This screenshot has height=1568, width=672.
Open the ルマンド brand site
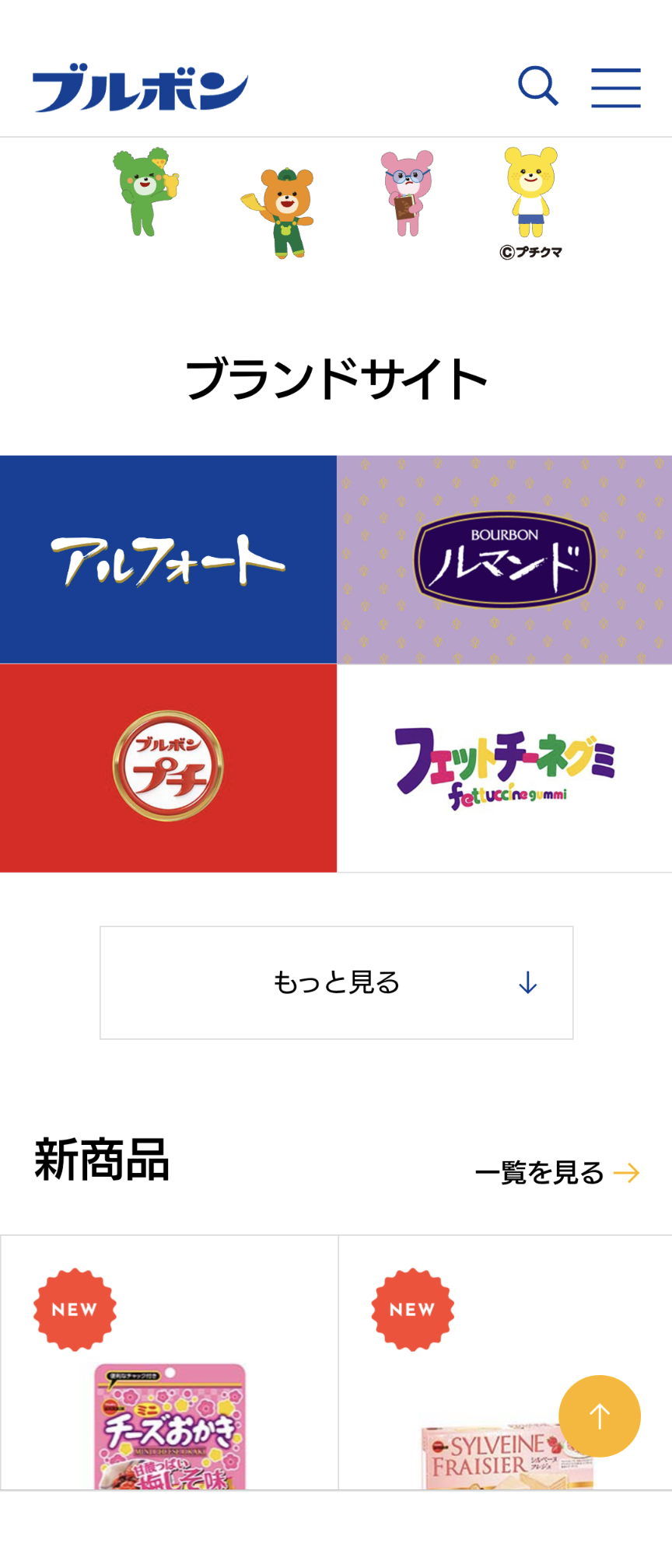pyautogui.click(x=505, y=560)
